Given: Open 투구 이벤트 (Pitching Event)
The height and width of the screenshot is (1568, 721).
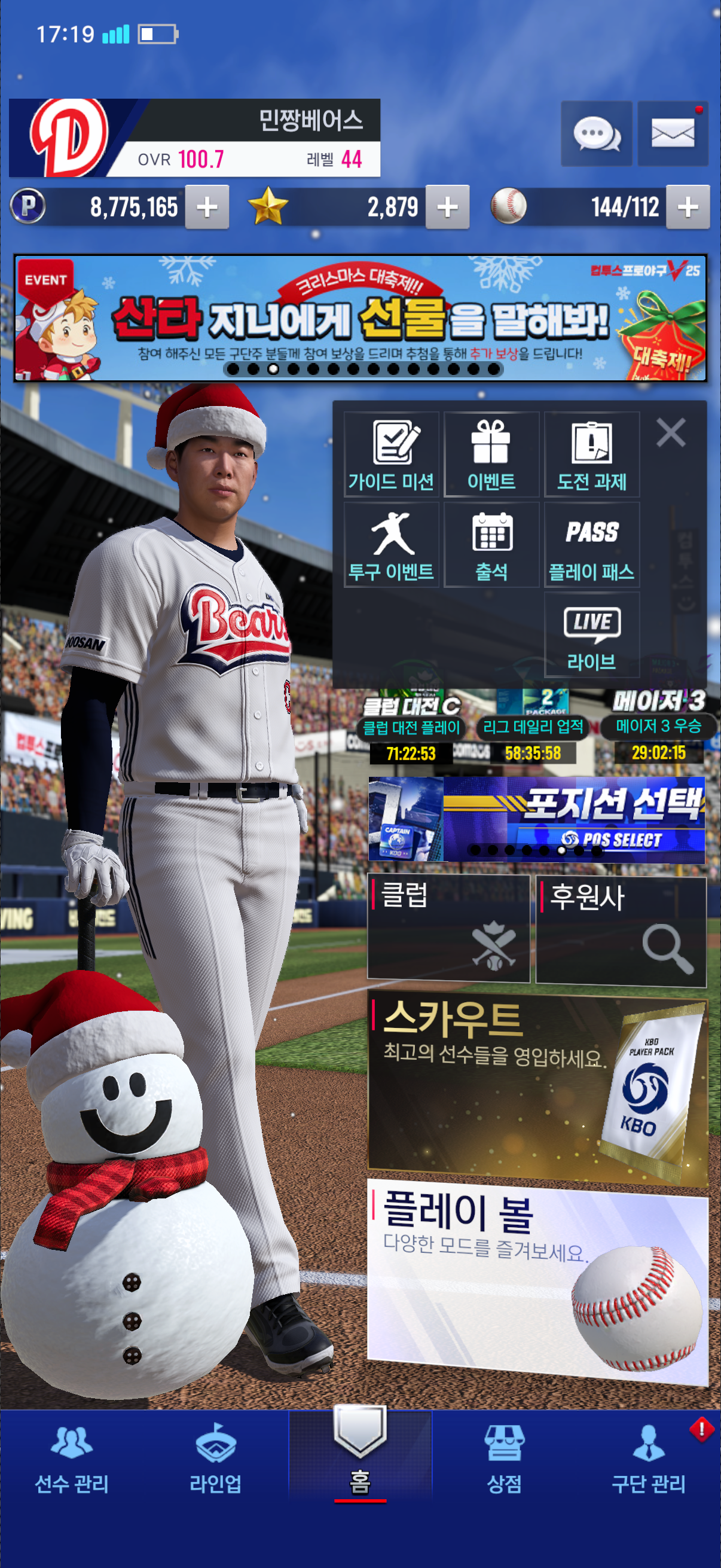Looking at the screenshot, I should pos(391,545).
